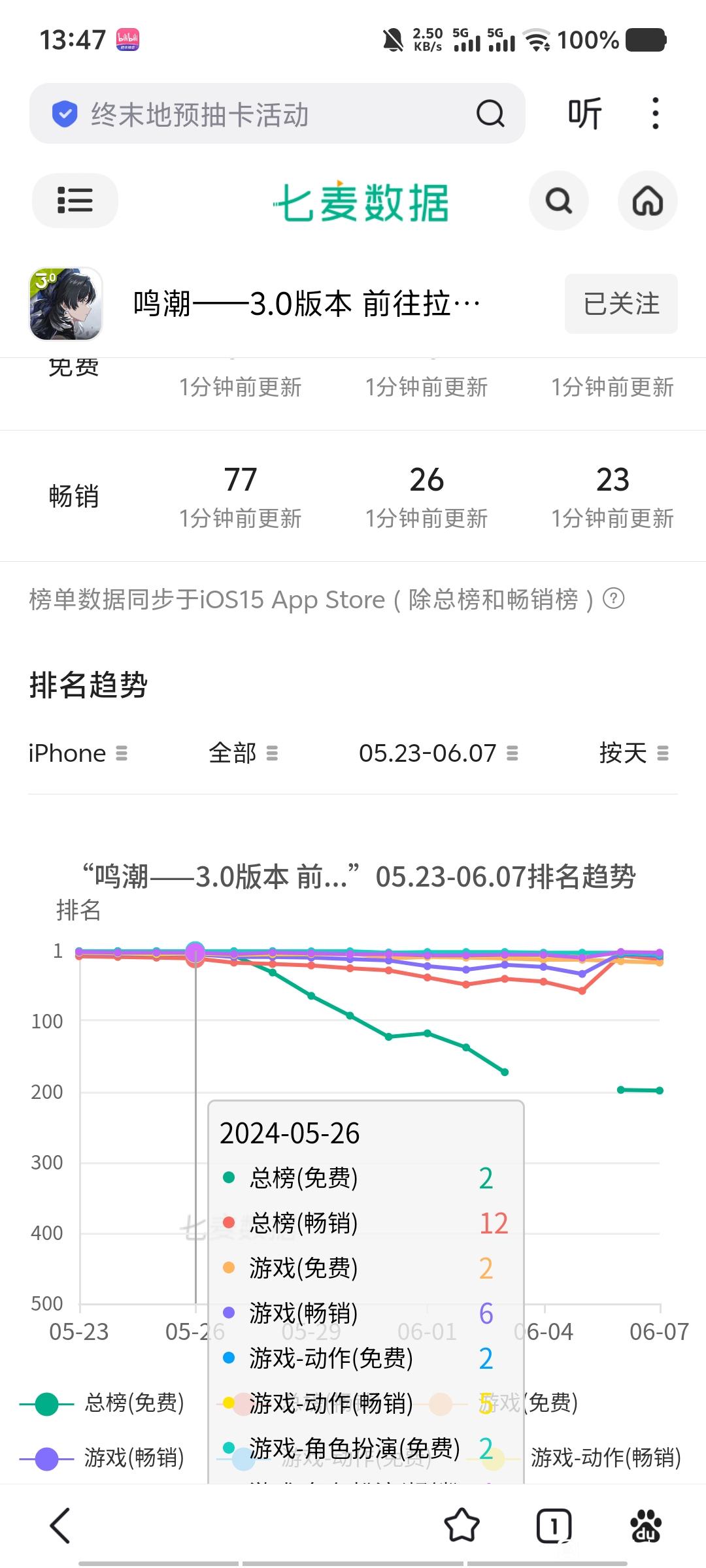706x1568 pixels.
Task: Open the Qimai site menu
Action: (75, 200)
